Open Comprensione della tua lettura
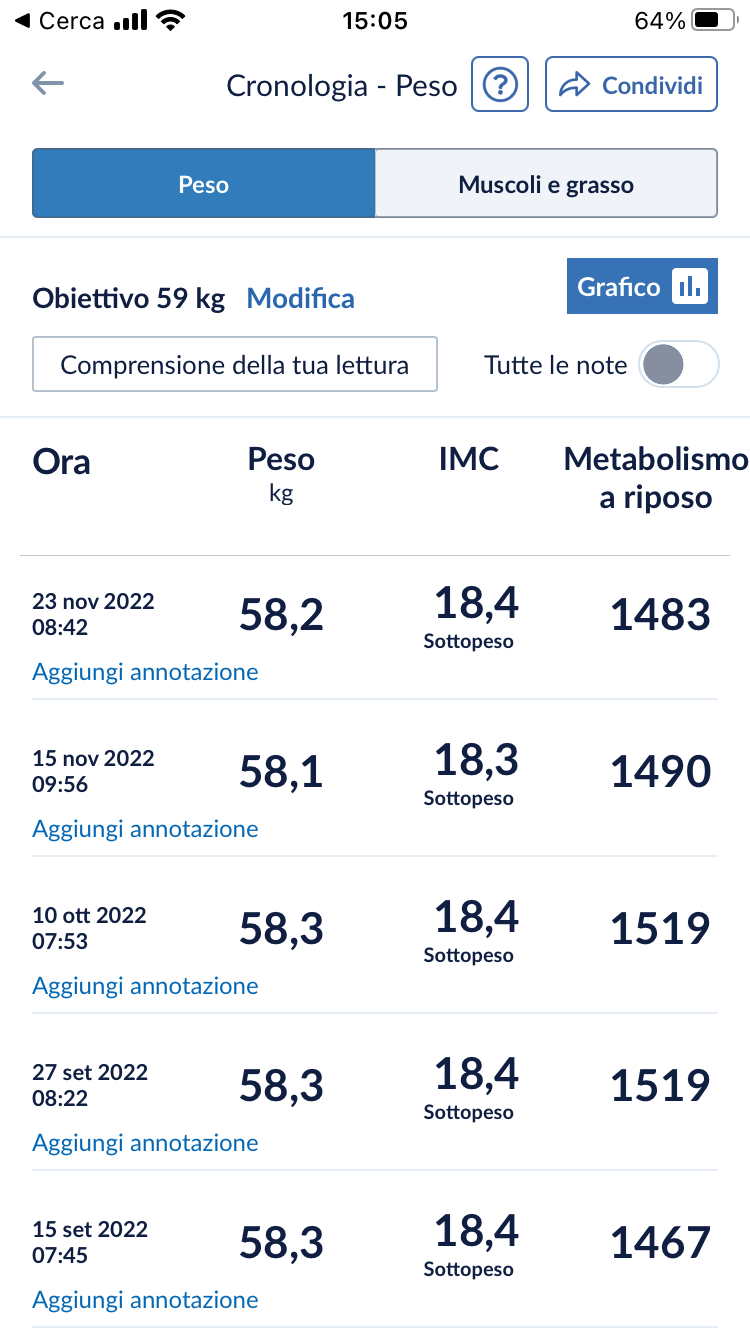This screenshot has height=1334, width=750. point(235,364)
